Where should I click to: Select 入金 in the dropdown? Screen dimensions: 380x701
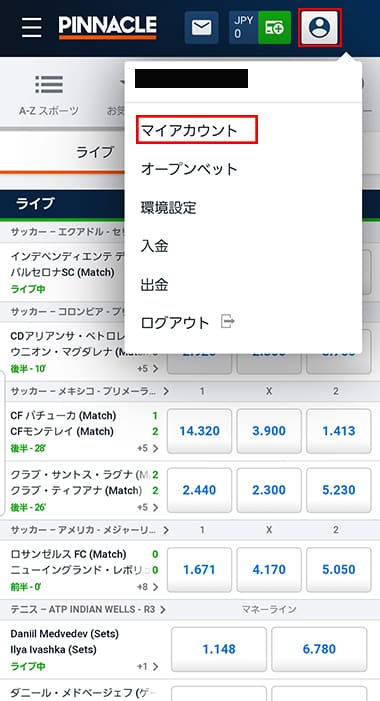[x=154, y=246]
